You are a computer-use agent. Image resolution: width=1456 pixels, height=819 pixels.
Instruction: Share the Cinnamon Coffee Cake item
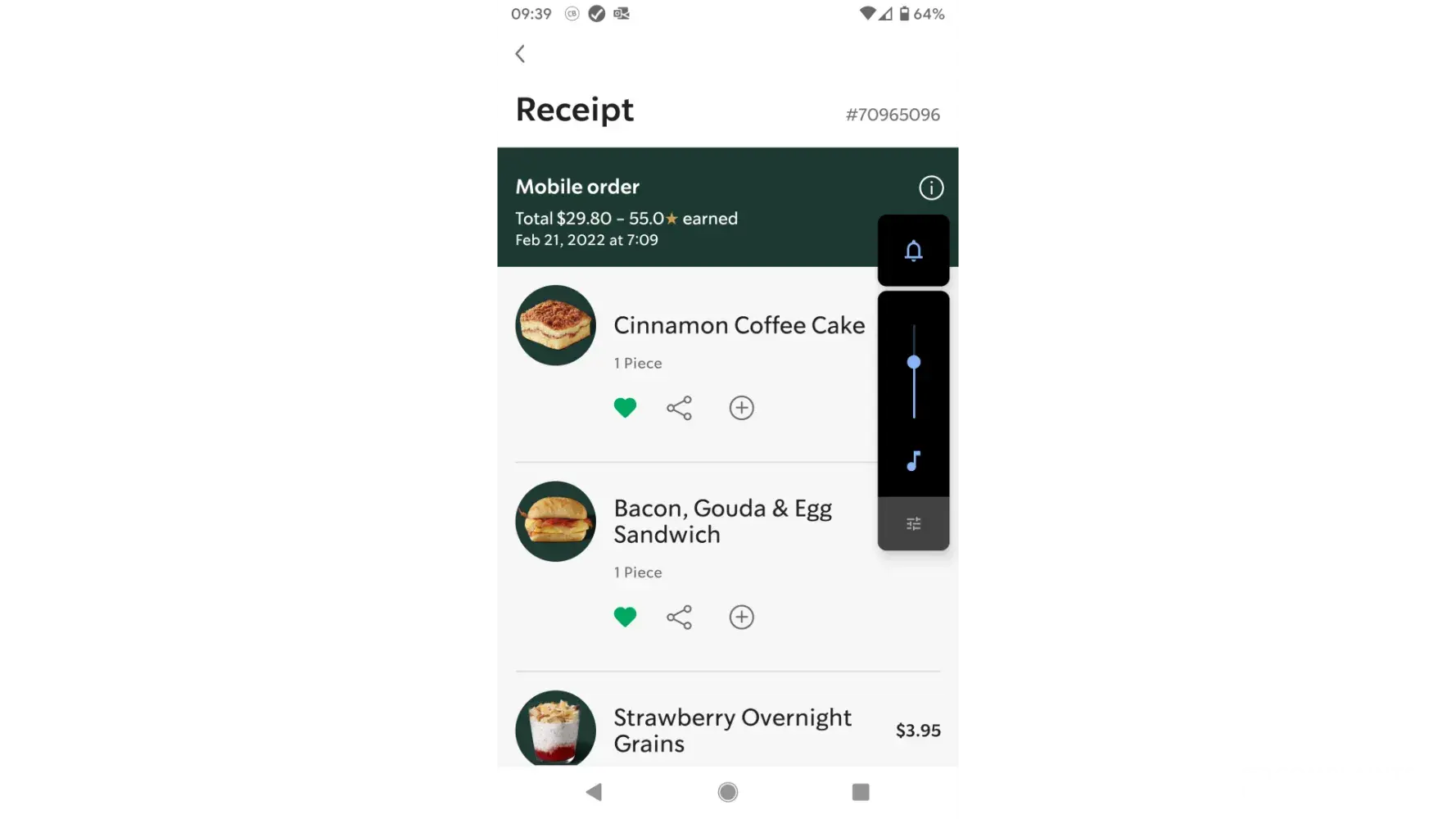pos(679,408)
